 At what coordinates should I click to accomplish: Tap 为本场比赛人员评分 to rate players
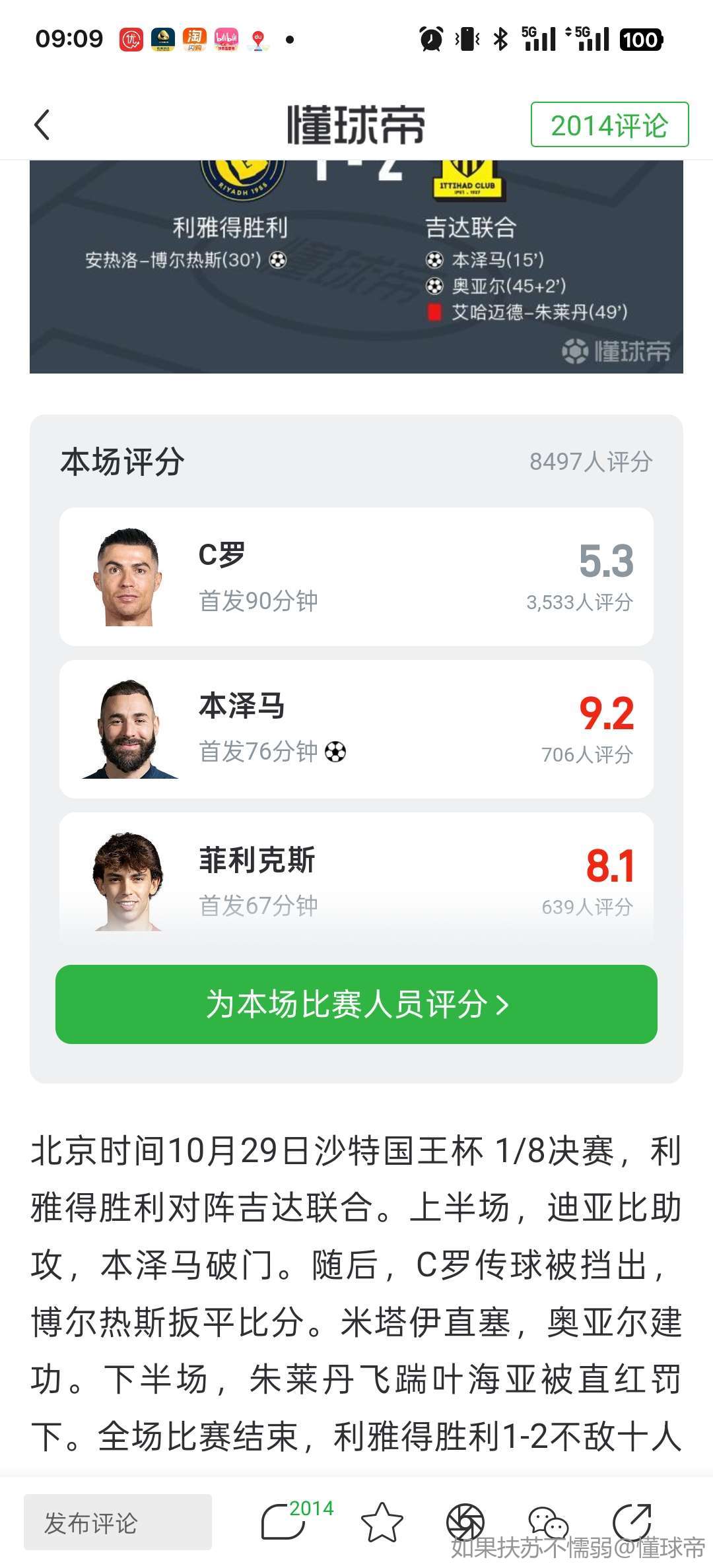coord(356,1004)
